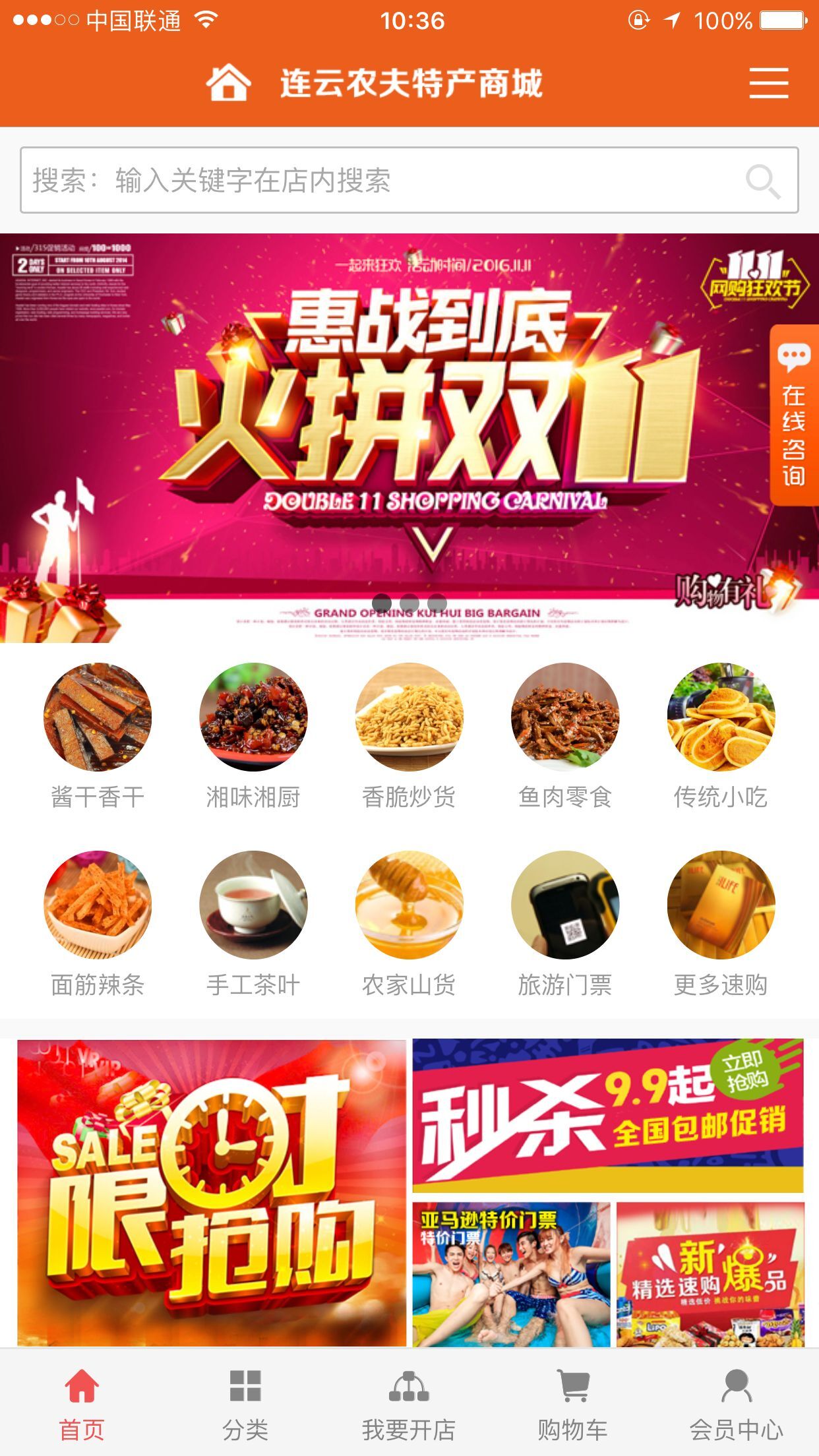819x1456 pixels.
Task: Open the 秒杀 9.9起 promotion banner
Action: (x=607, y=1116)
